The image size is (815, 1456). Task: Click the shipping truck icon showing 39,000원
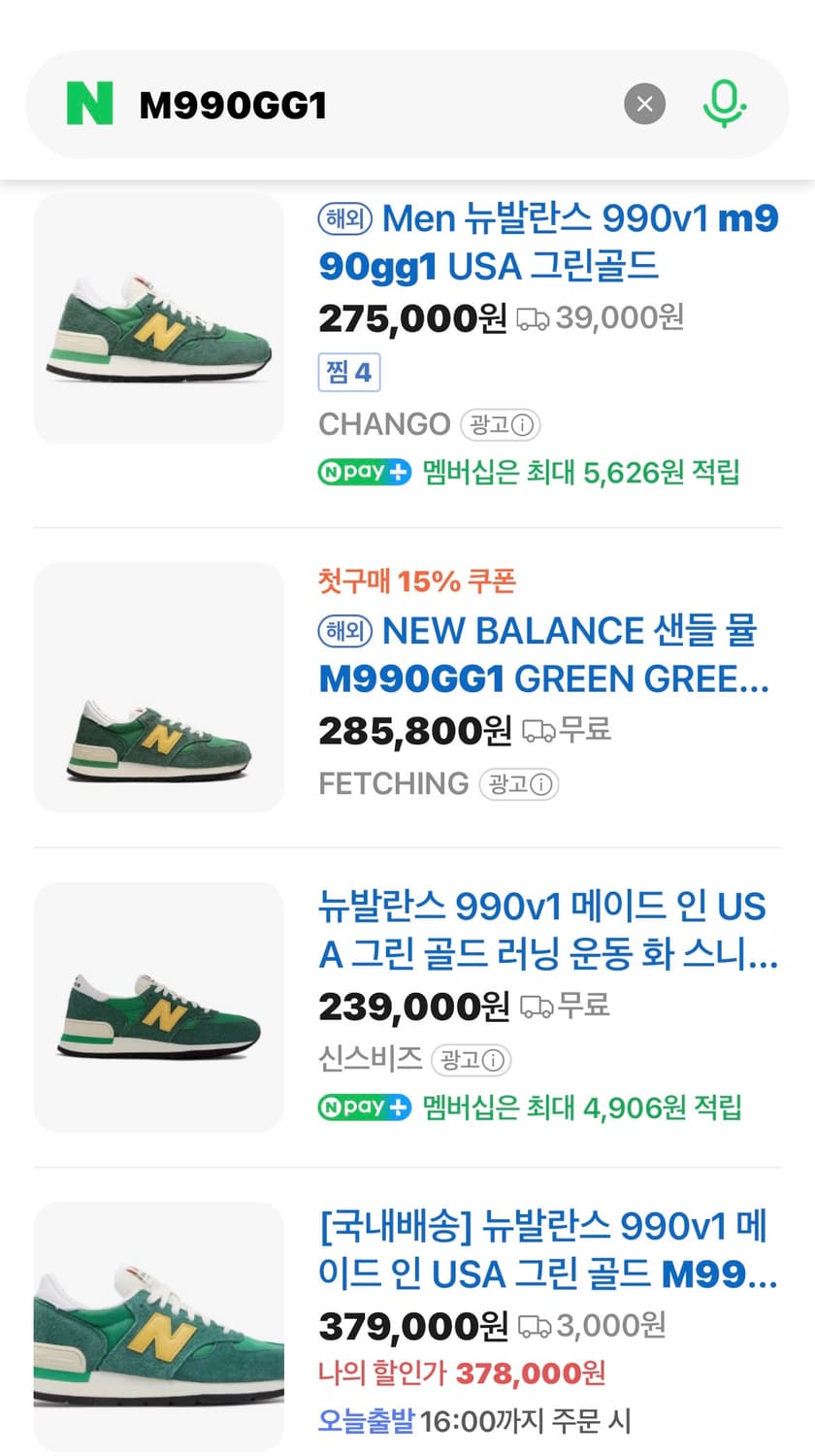pos(533,317)
